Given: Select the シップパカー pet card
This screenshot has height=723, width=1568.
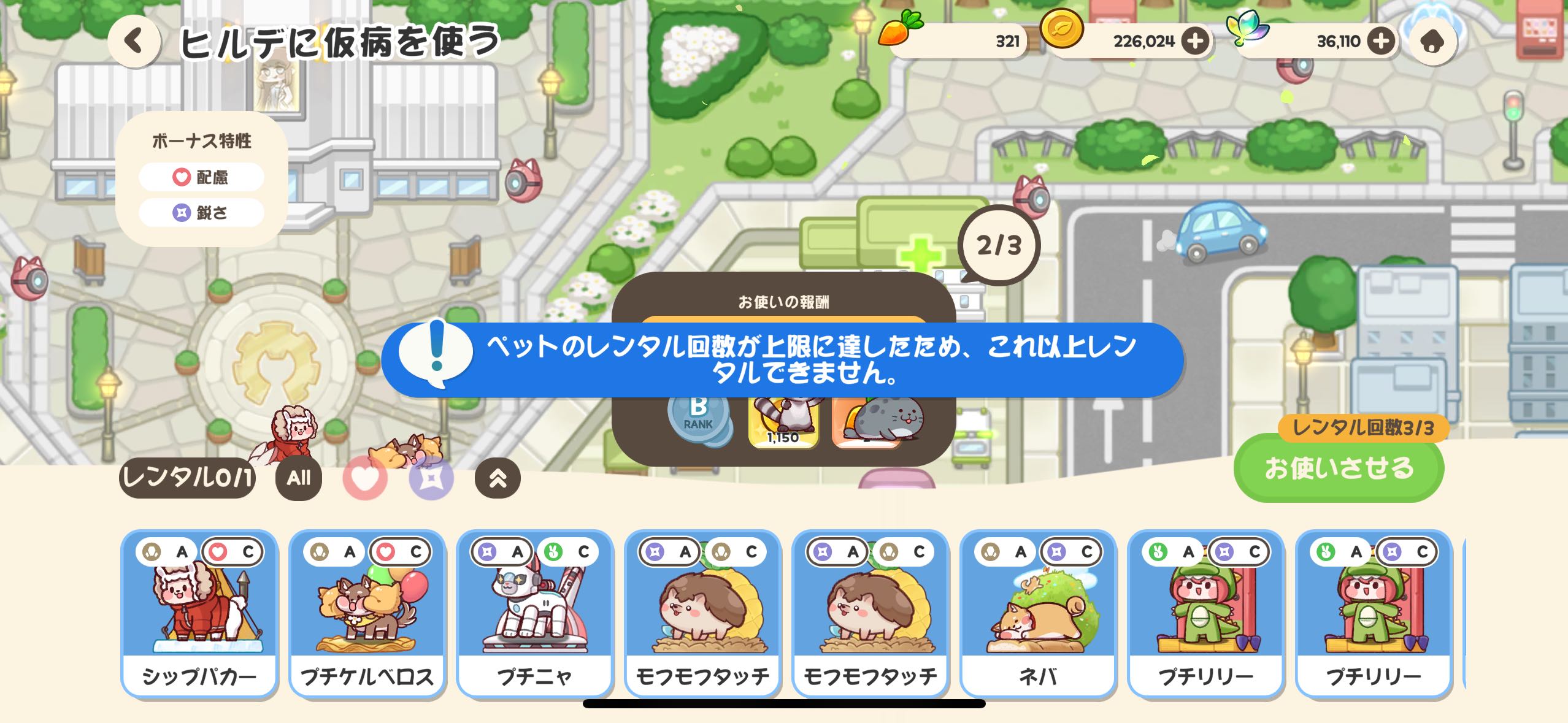Looking at the screenshot, I should click(x=199, y=613).
